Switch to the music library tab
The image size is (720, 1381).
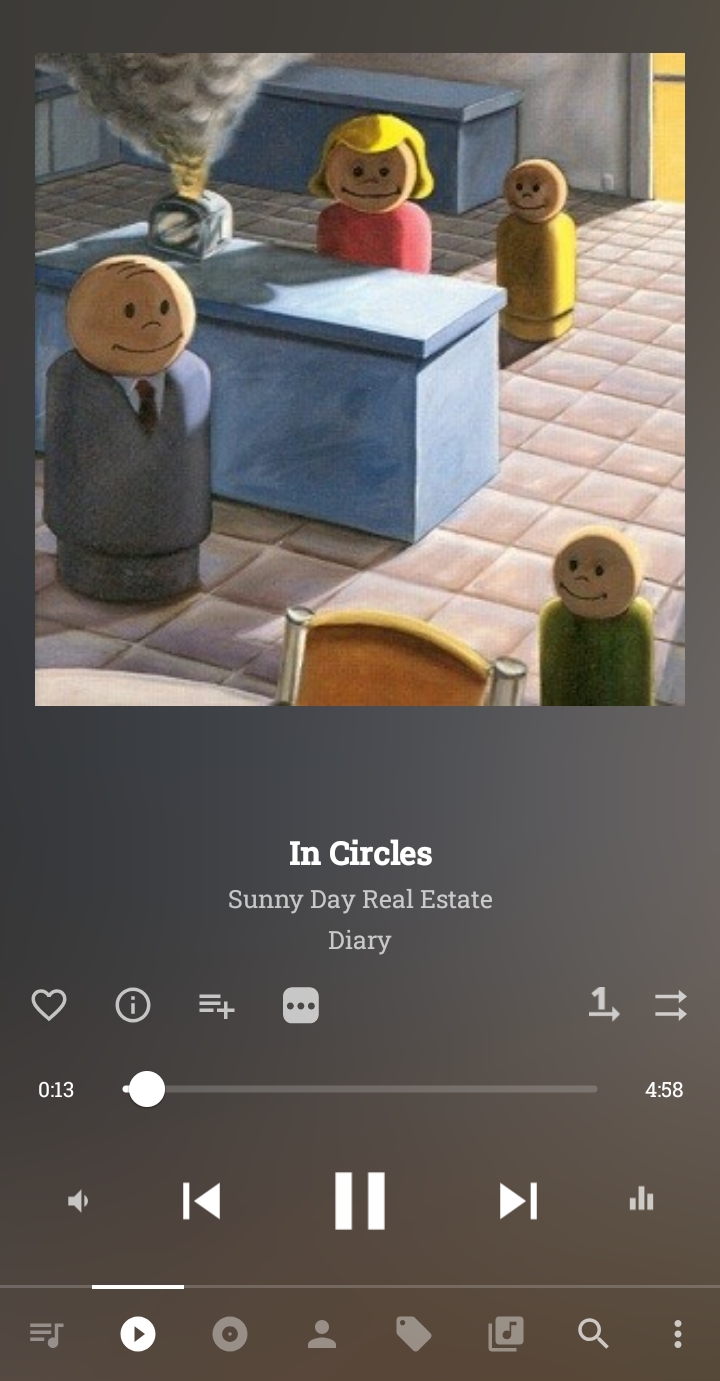pyautogui.click(x=505, y=1334)
